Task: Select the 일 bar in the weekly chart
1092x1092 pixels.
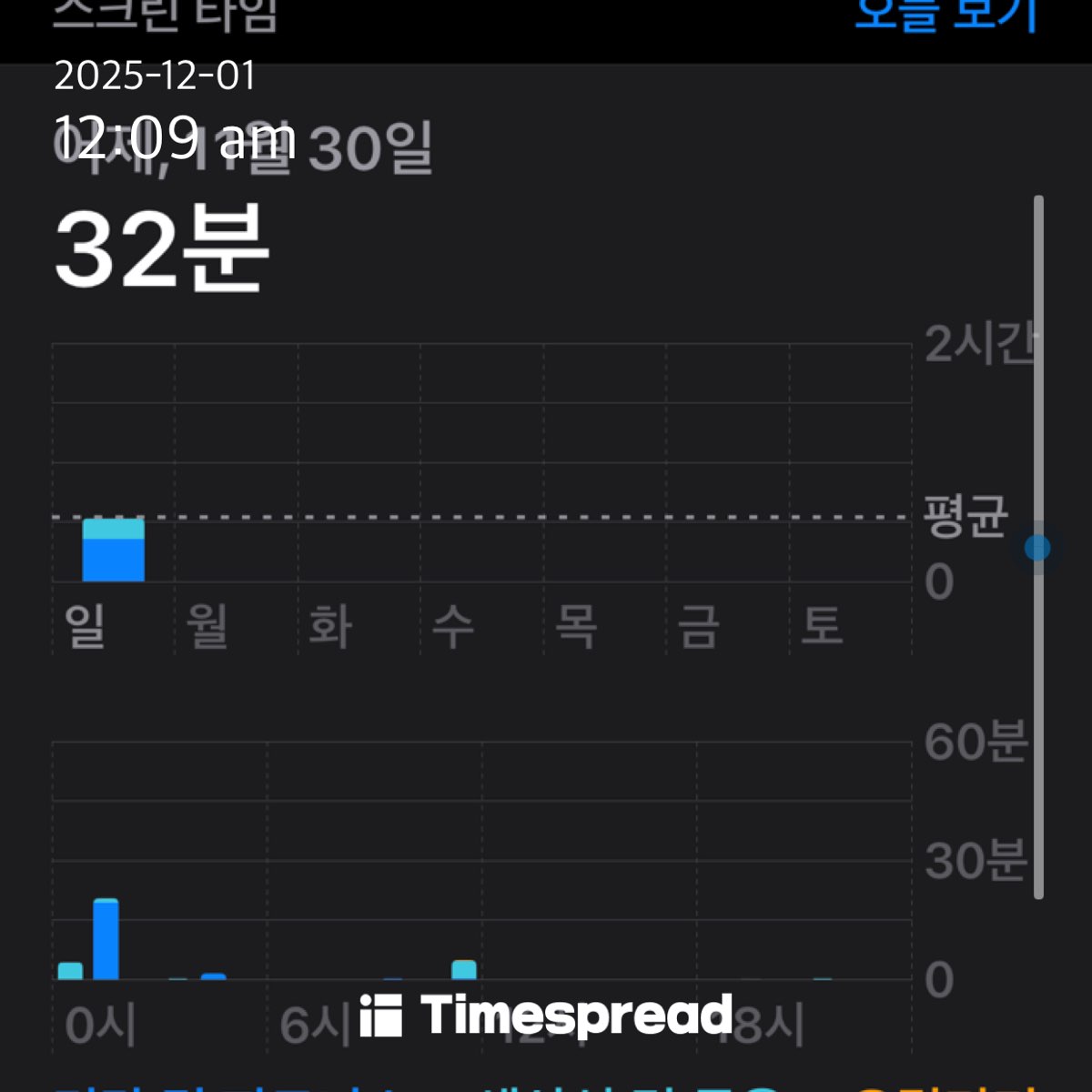Action: tap(114, 550)
